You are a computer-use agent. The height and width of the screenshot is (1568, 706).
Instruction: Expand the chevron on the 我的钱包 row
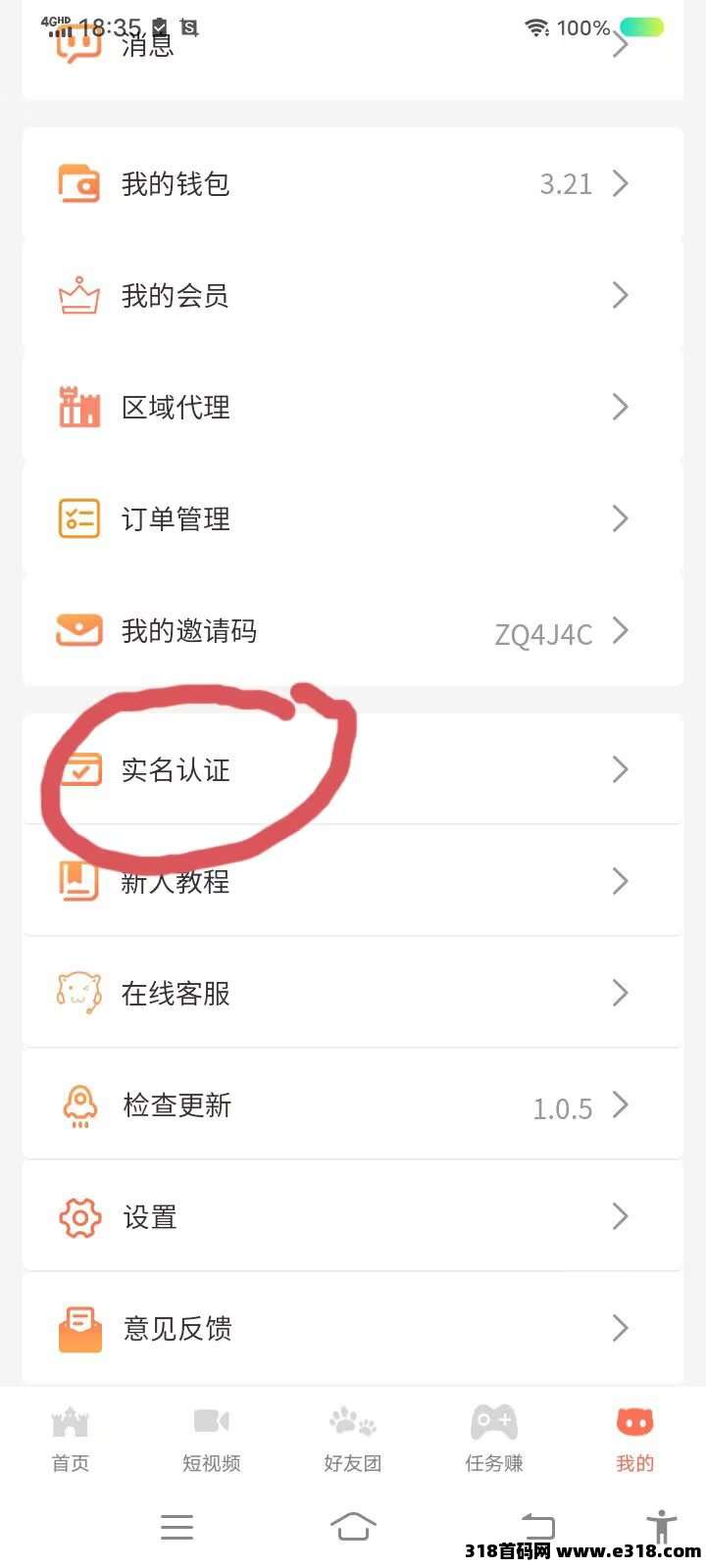pos(620,183)
